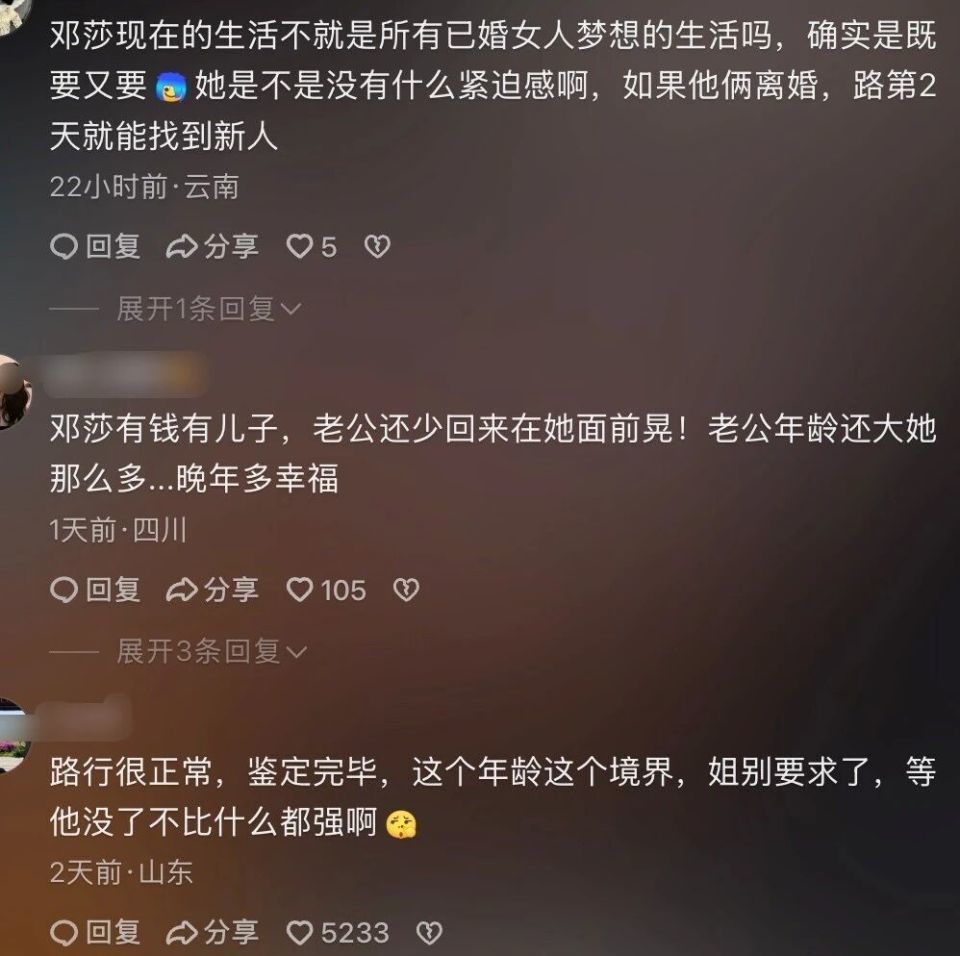
Task: Like the comment that has 105 likes
Action: 300,591
